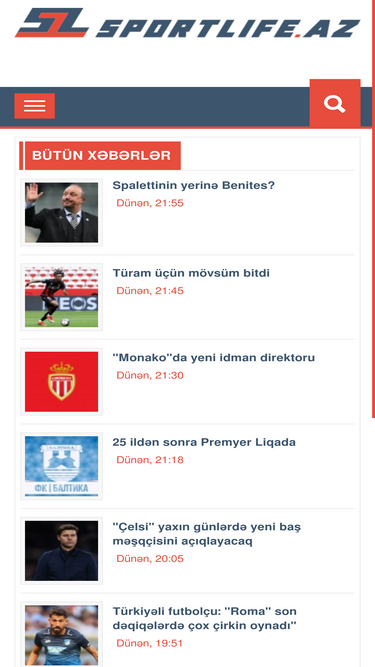This screenshot has height=667, width=375.
Task: Open the Benites photo thumbnail
Action: click(61, 213)
